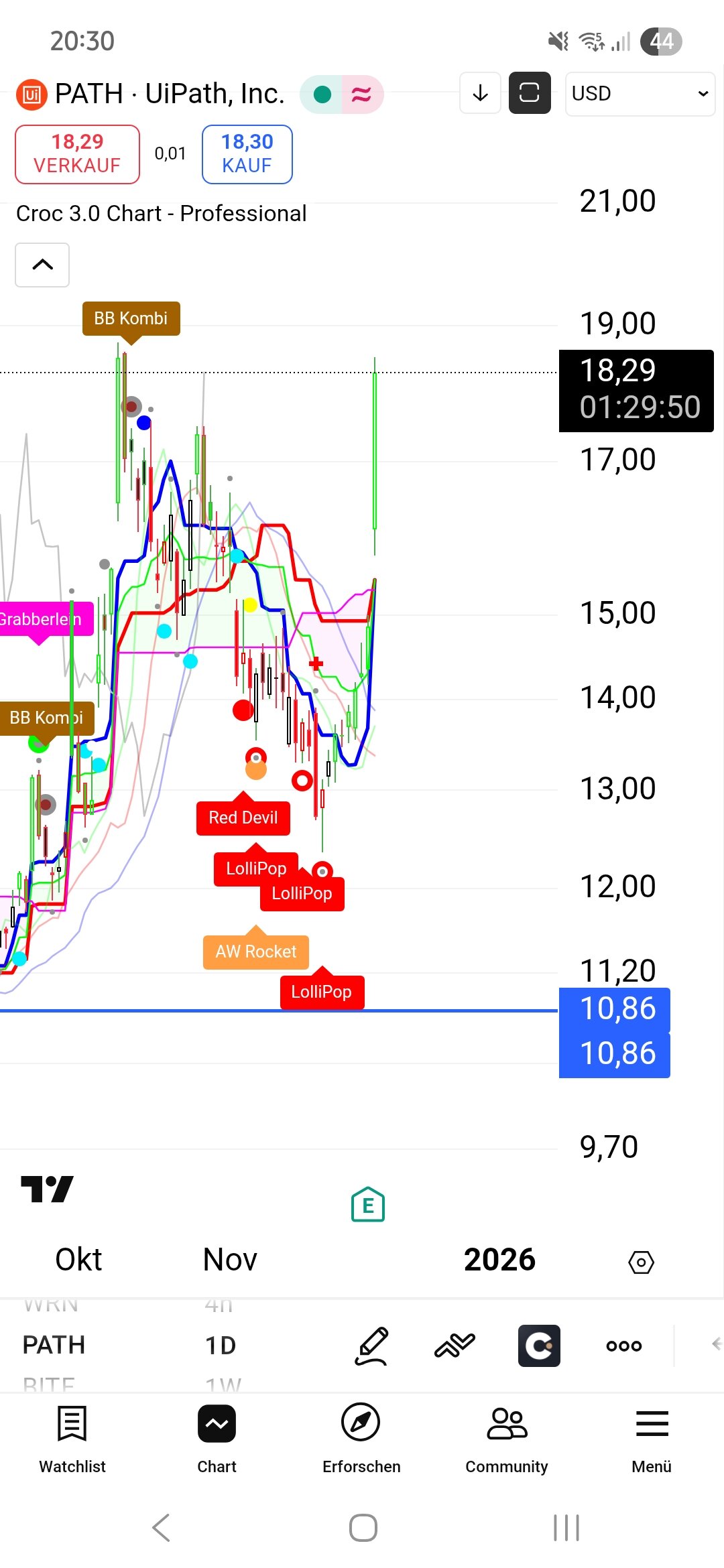Collapse the indicator legend with the chevron
Viewport: 724px width, 1568px height.
[x=42, y=265]
